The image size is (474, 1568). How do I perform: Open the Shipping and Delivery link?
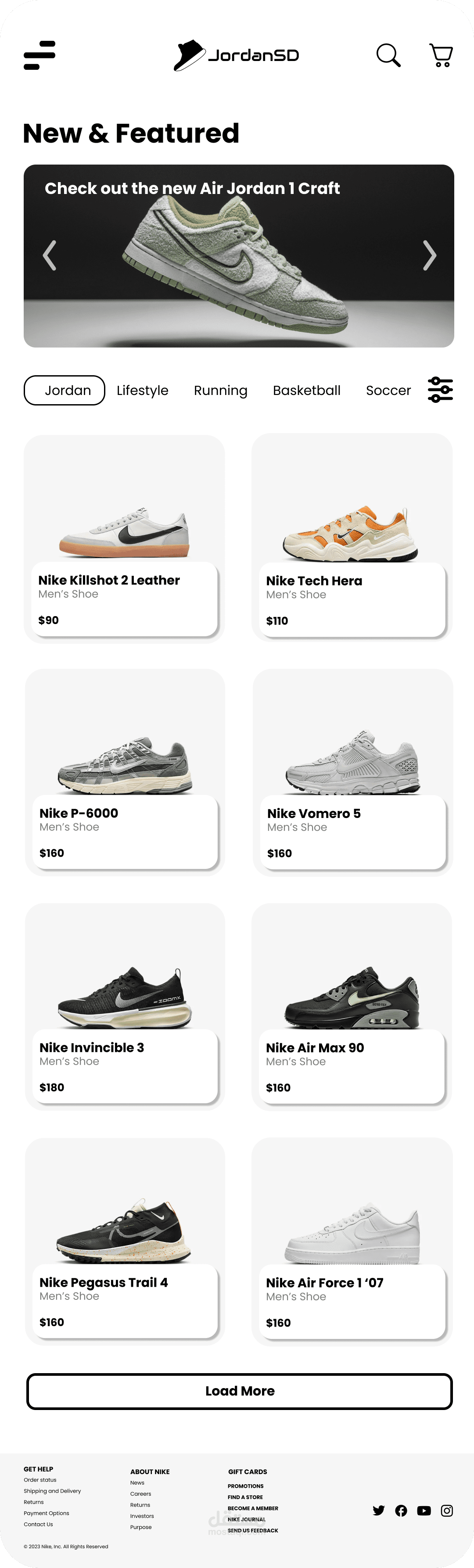52,1491
